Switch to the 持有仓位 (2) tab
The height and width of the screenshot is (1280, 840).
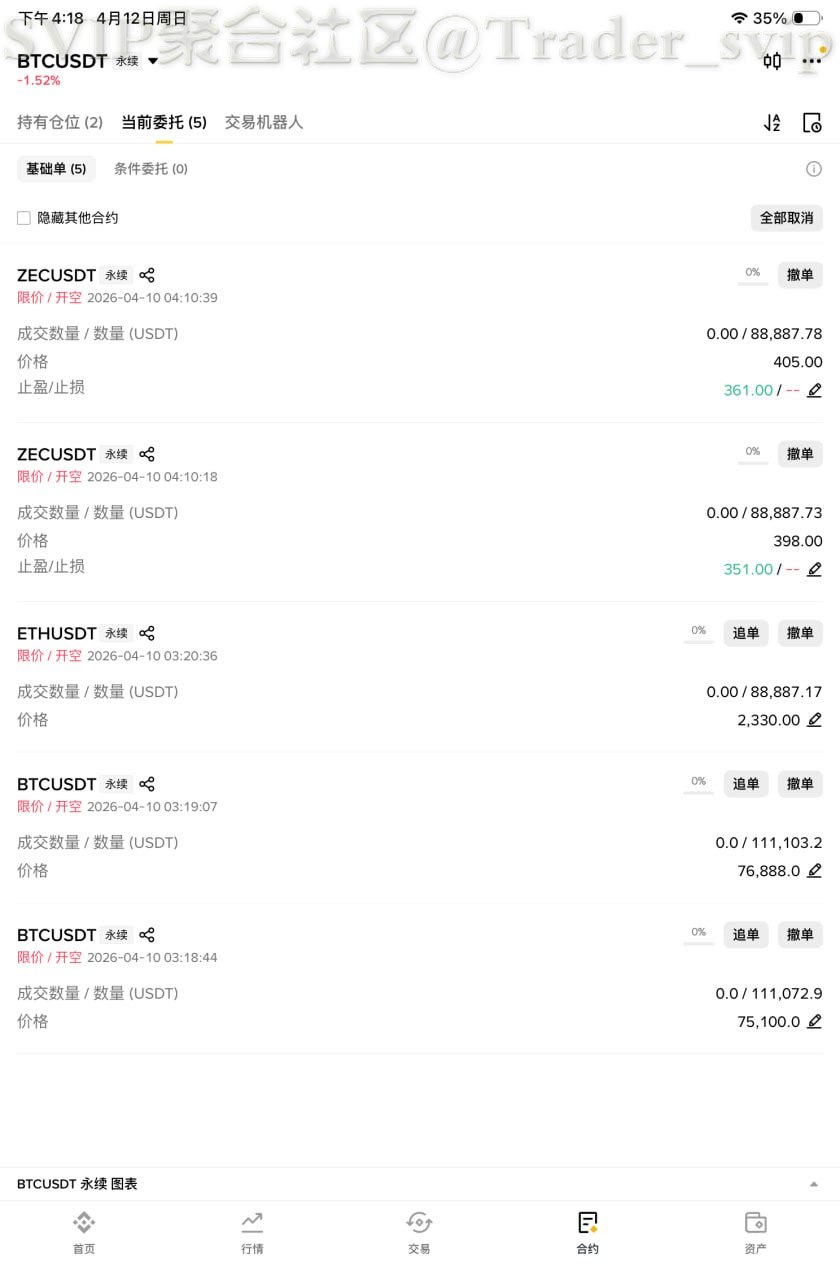60,122
